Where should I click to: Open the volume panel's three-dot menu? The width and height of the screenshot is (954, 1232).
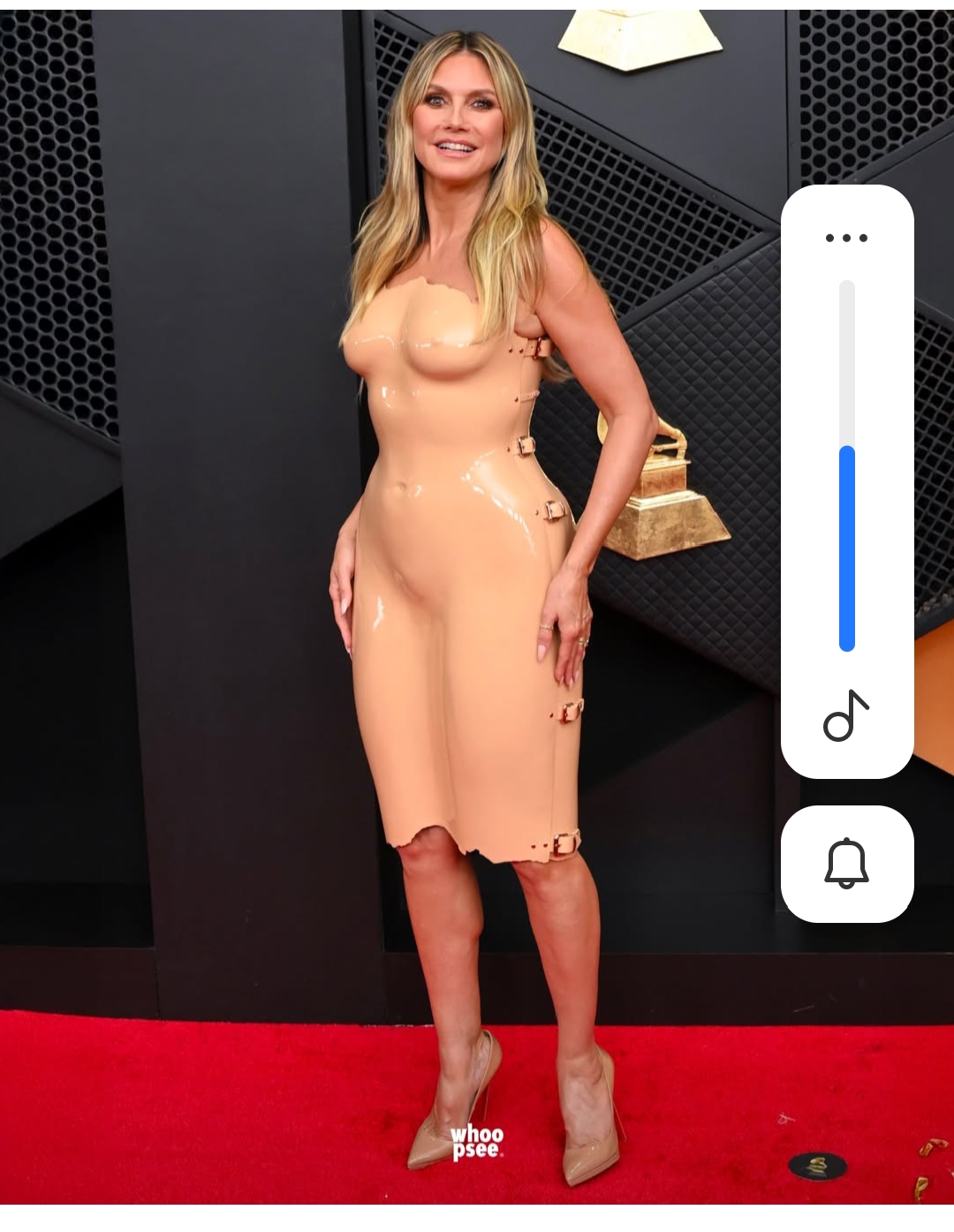(846, 238)
